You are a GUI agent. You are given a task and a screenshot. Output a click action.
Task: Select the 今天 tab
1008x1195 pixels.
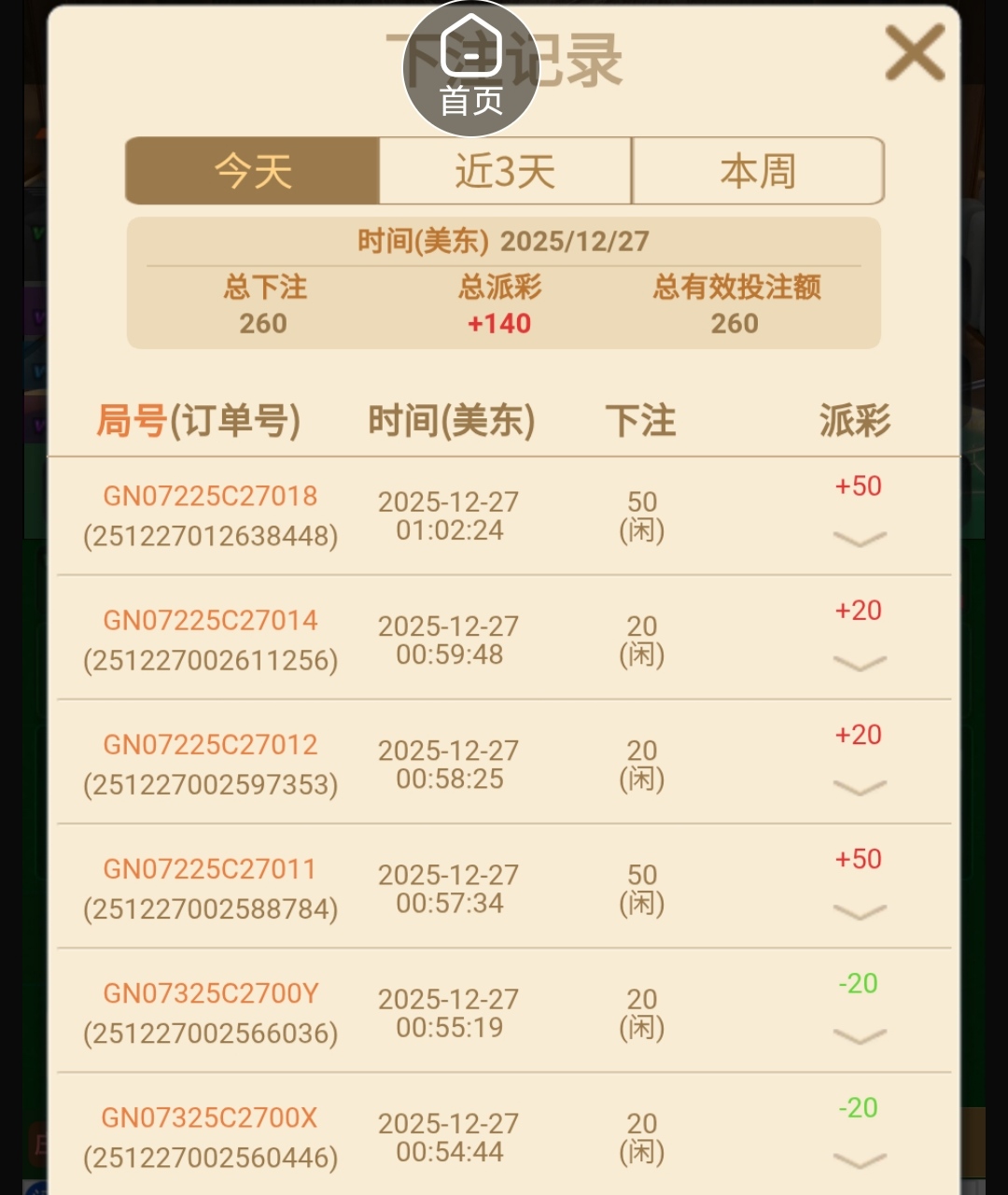coord(253,171)
